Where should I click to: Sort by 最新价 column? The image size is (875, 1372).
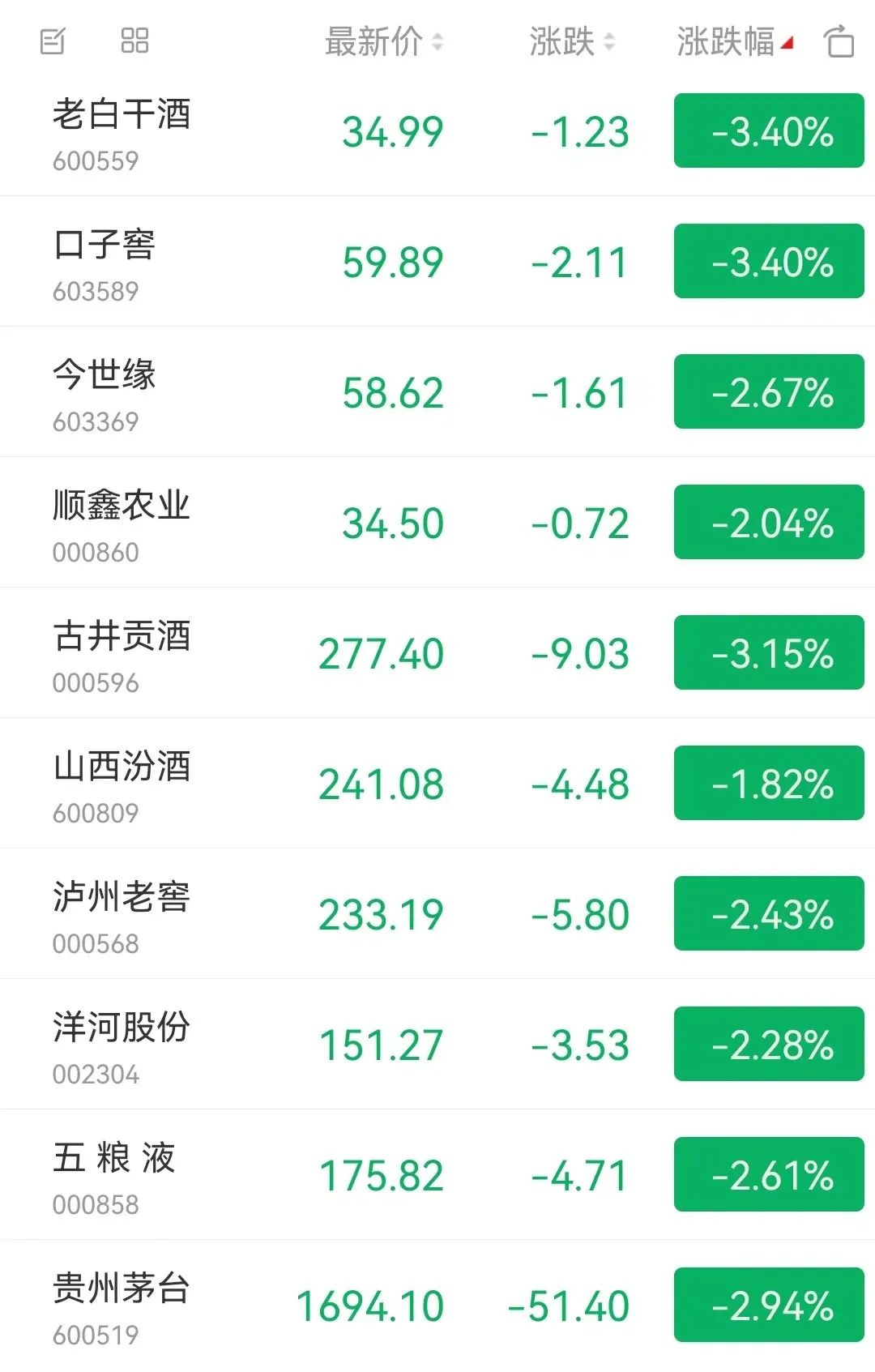[382, 41]
